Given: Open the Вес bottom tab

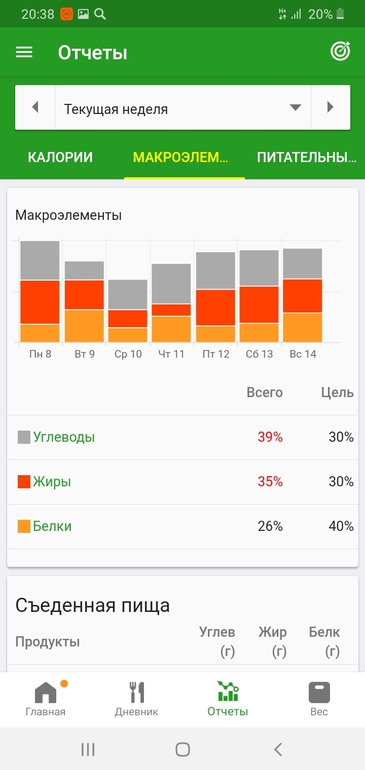Looking at the screenshot, I should [x=319, y=699].
